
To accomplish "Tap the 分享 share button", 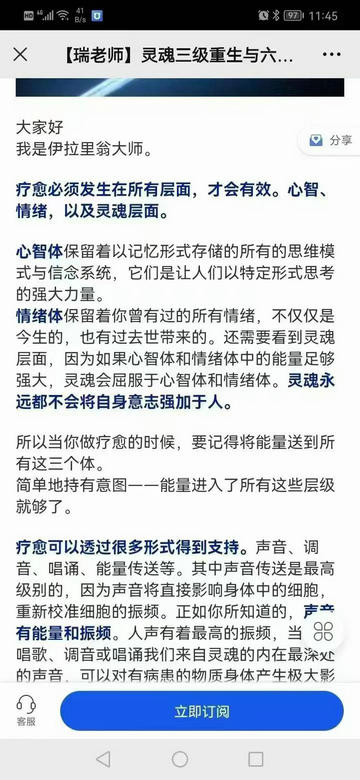I will click(x=330, y=140).
